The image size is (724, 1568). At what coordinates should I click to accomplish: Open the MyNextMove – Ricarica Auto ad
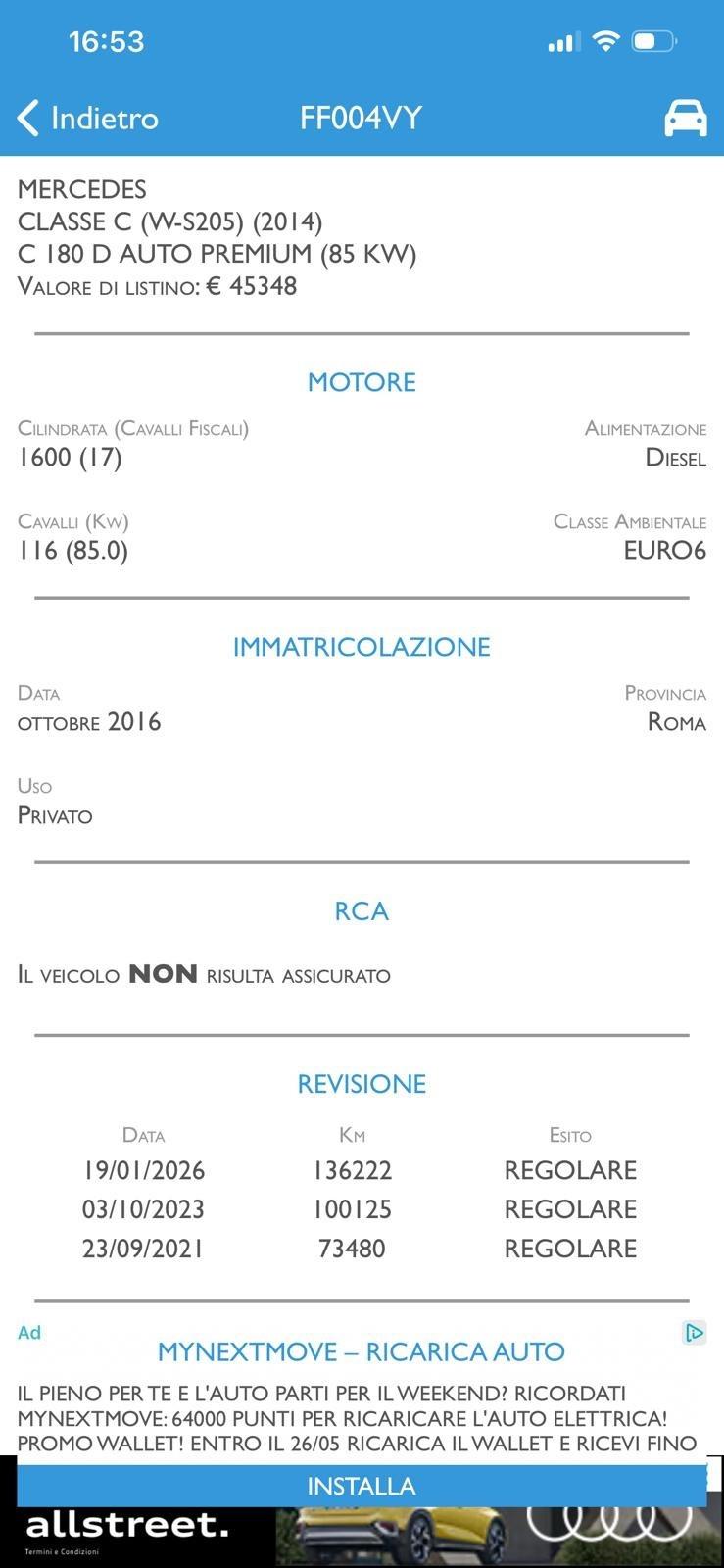pyautogui.click(x=362, y=1351)
